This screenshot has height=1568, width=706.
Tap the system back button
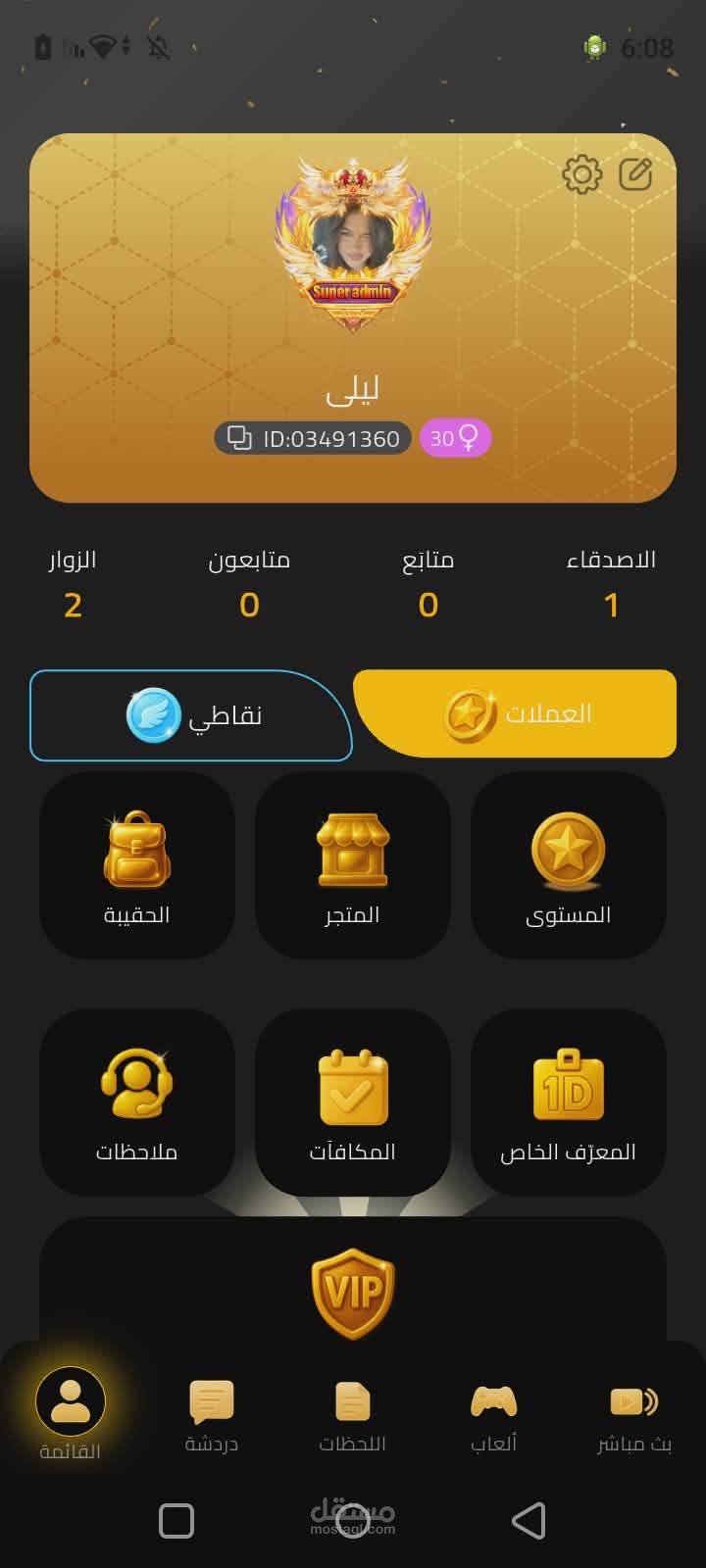point(529,1520)
